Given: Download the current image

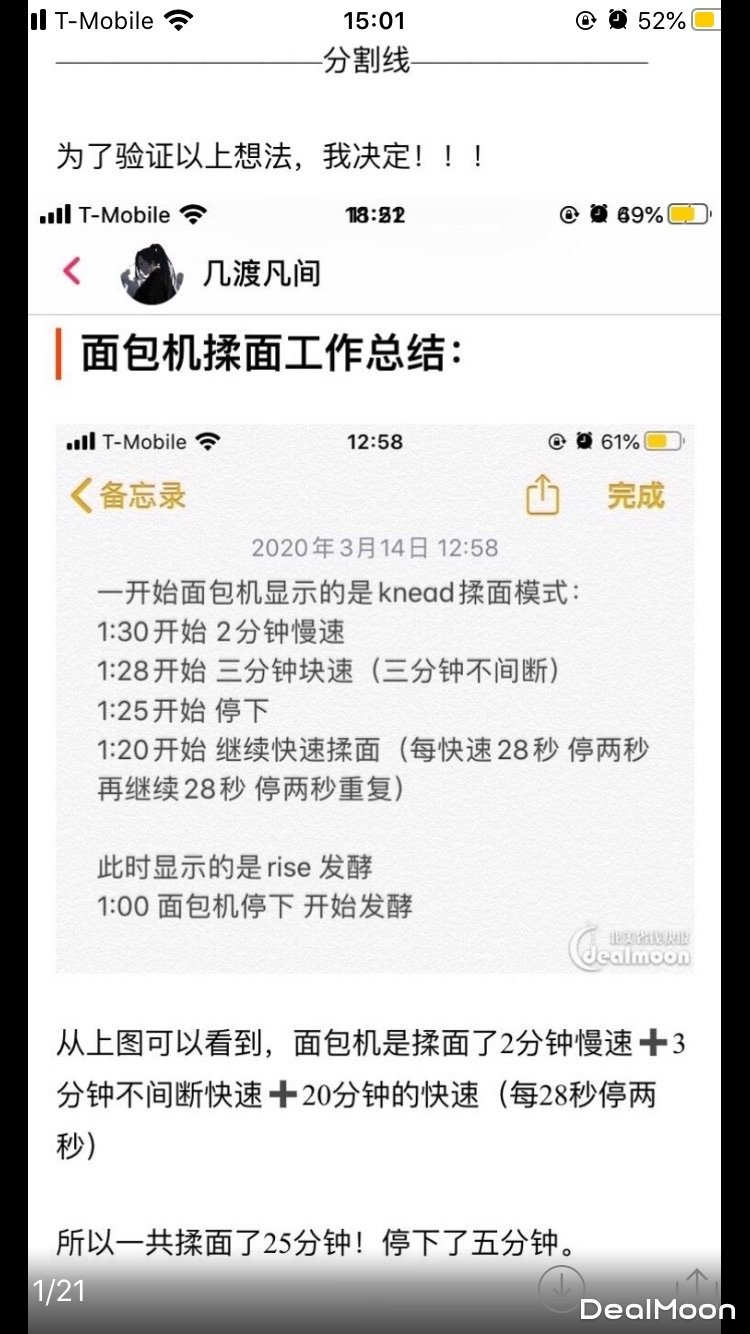Looking at the screenshot, I should pos(561,1287).
